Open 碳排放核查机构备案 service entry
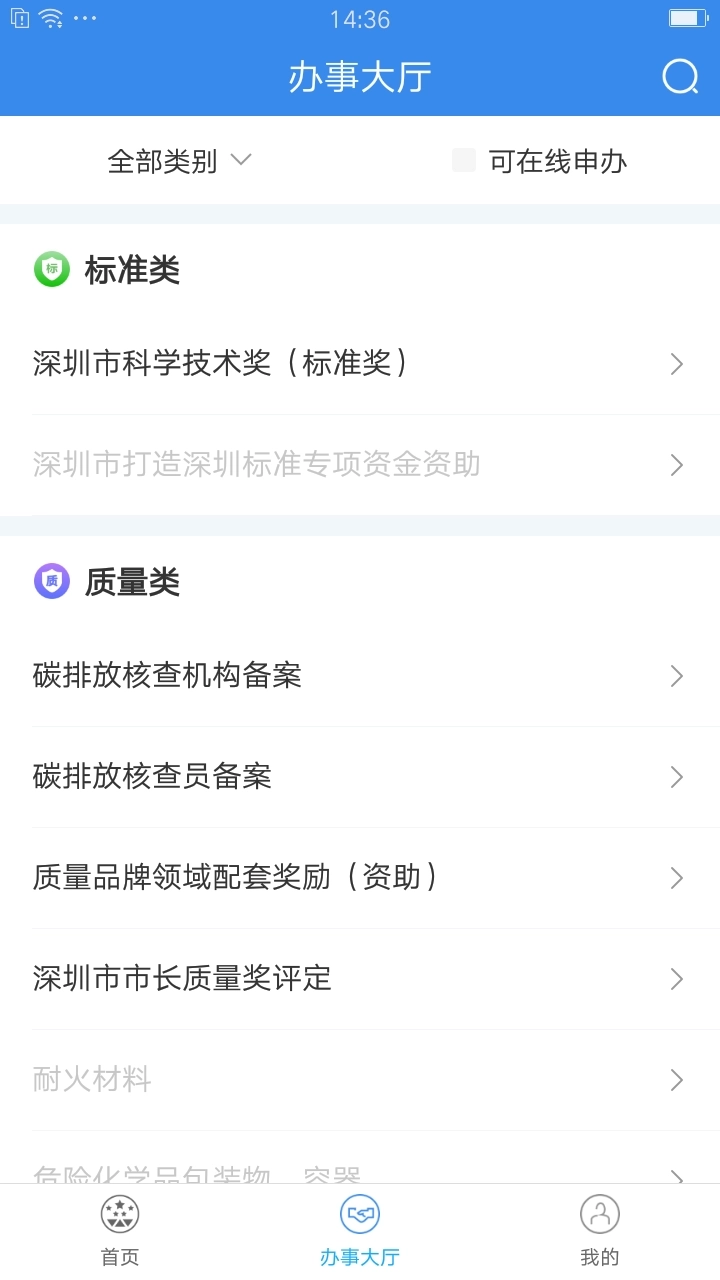Viewport: 720px width, 1280px height. tap(360, 675)
